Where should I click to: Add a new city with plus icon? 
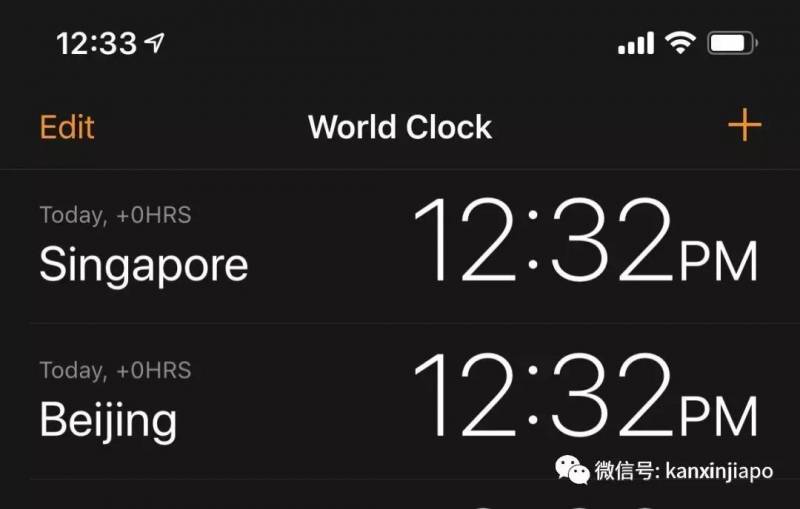pyautogui.click(x=743, y=126)
